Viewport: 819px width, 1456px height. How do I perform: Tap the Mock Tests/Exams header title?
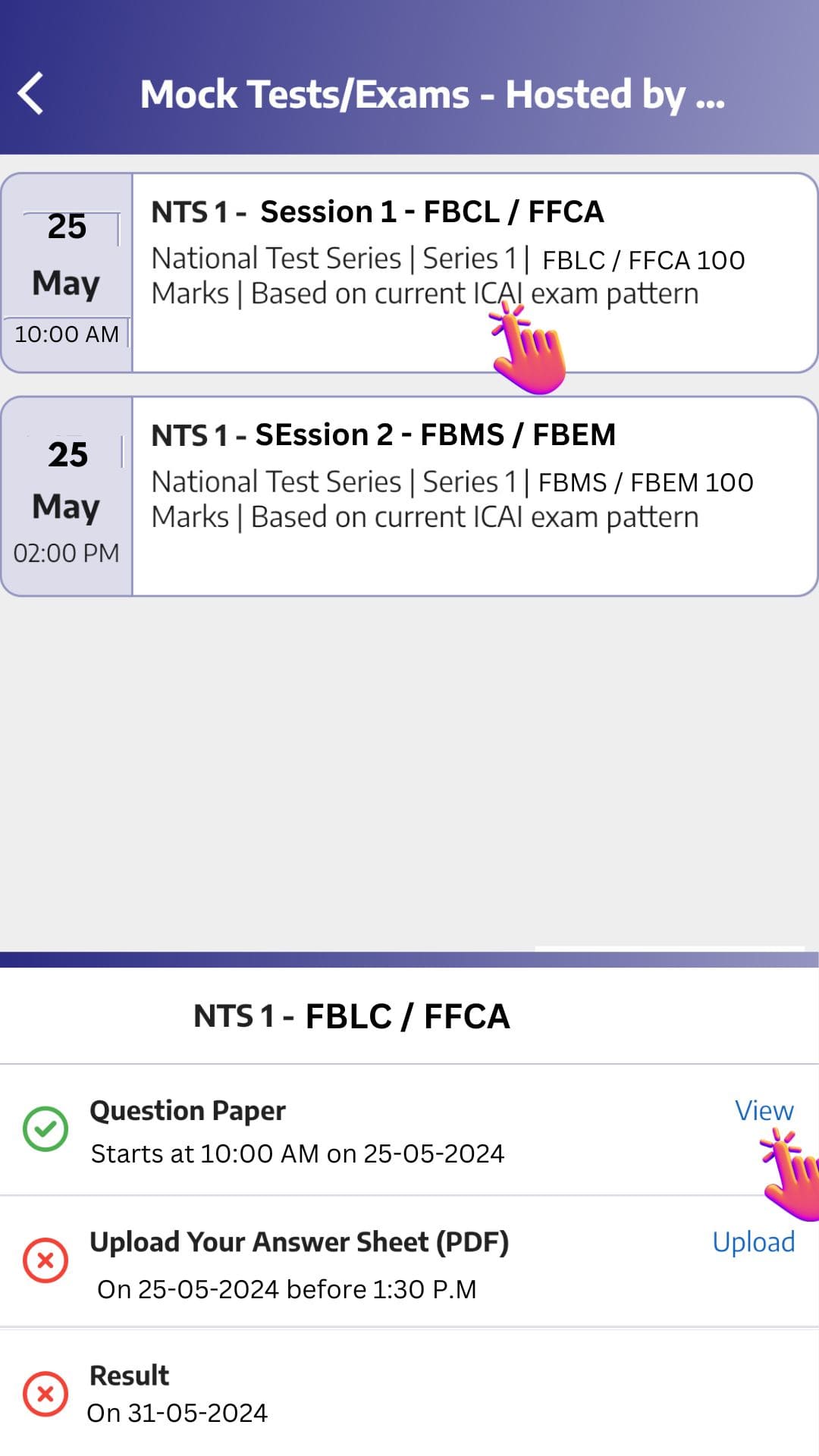pos(435,93)
